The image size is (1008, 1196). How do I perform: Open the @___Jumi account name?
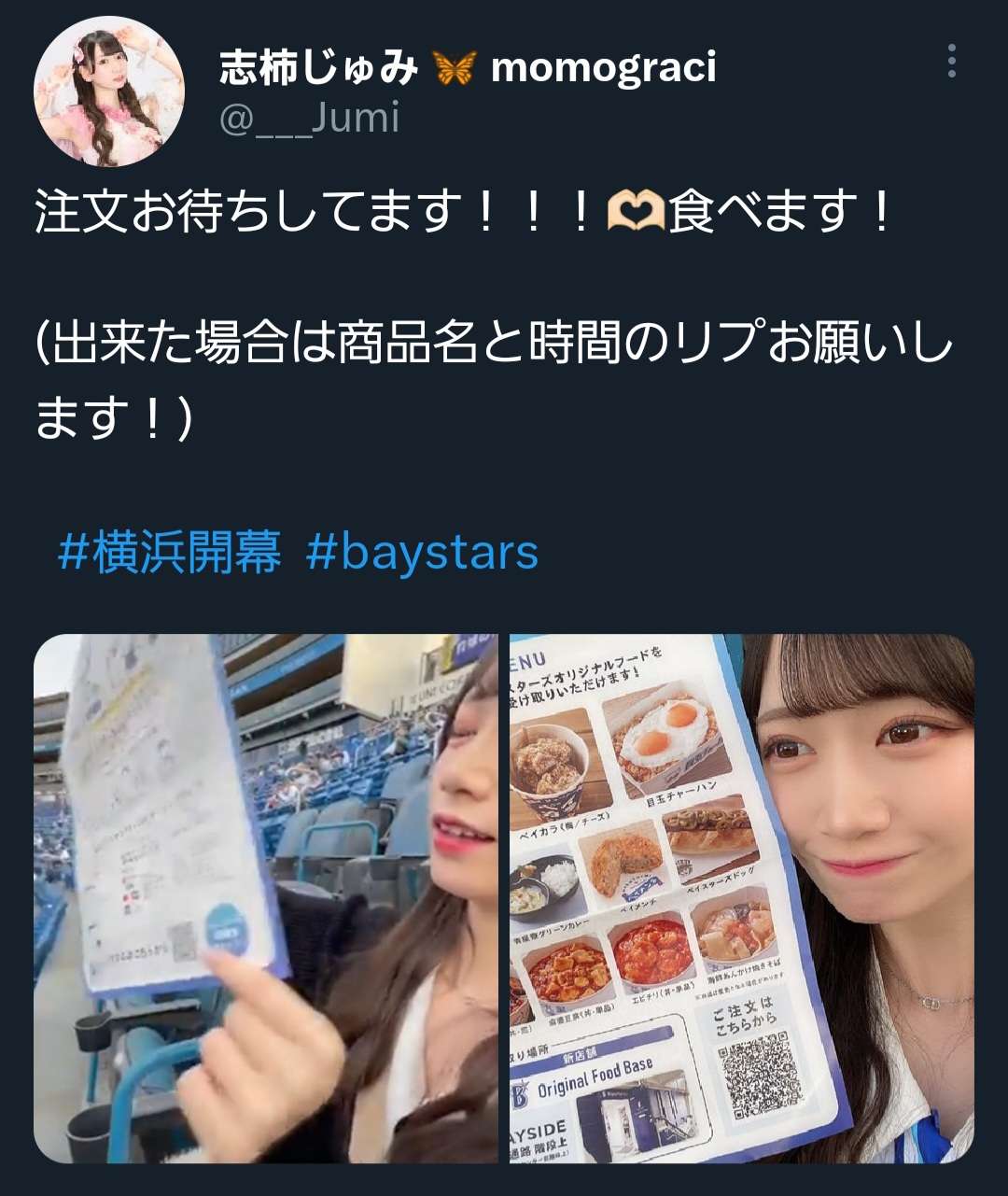309,119
